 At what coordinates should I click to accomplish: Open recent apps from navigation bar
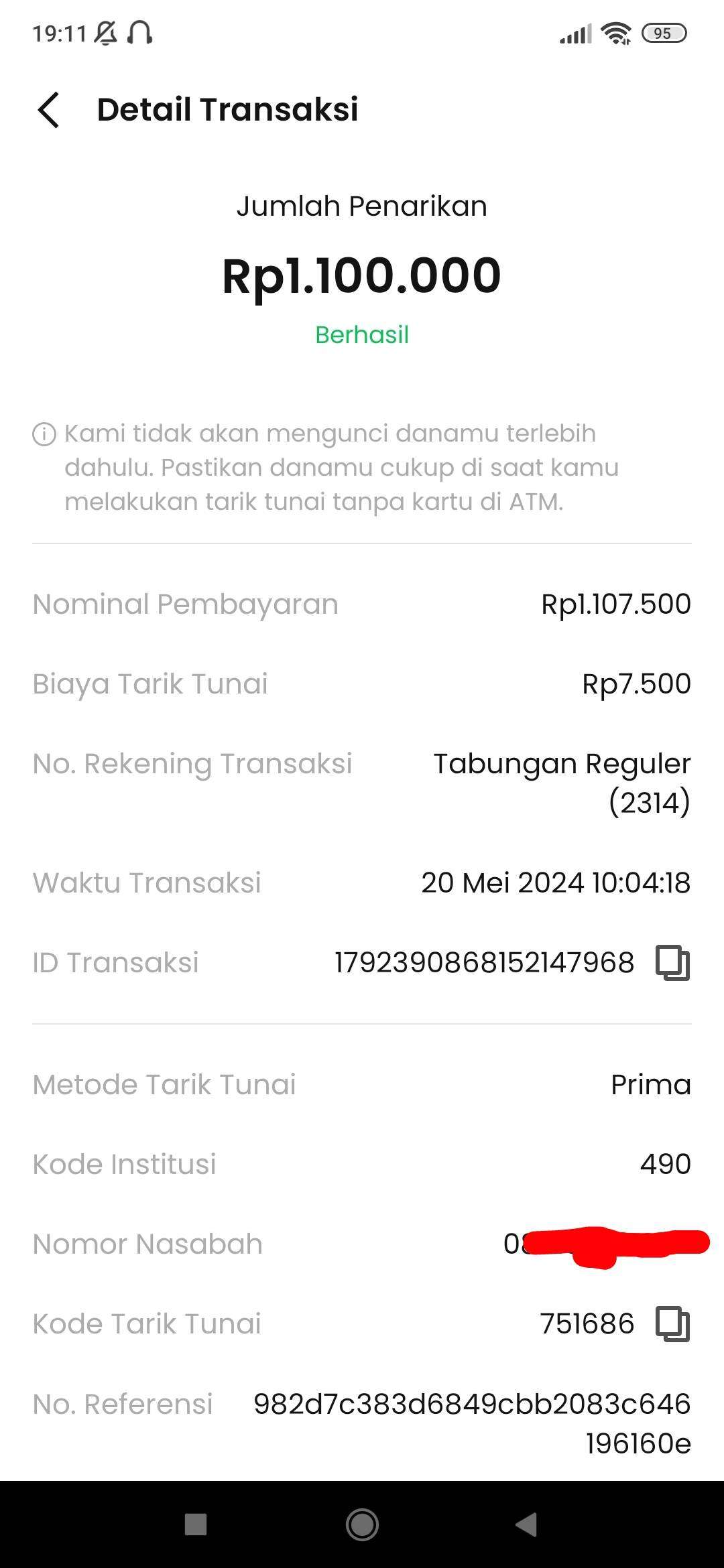coord(196,1524)
